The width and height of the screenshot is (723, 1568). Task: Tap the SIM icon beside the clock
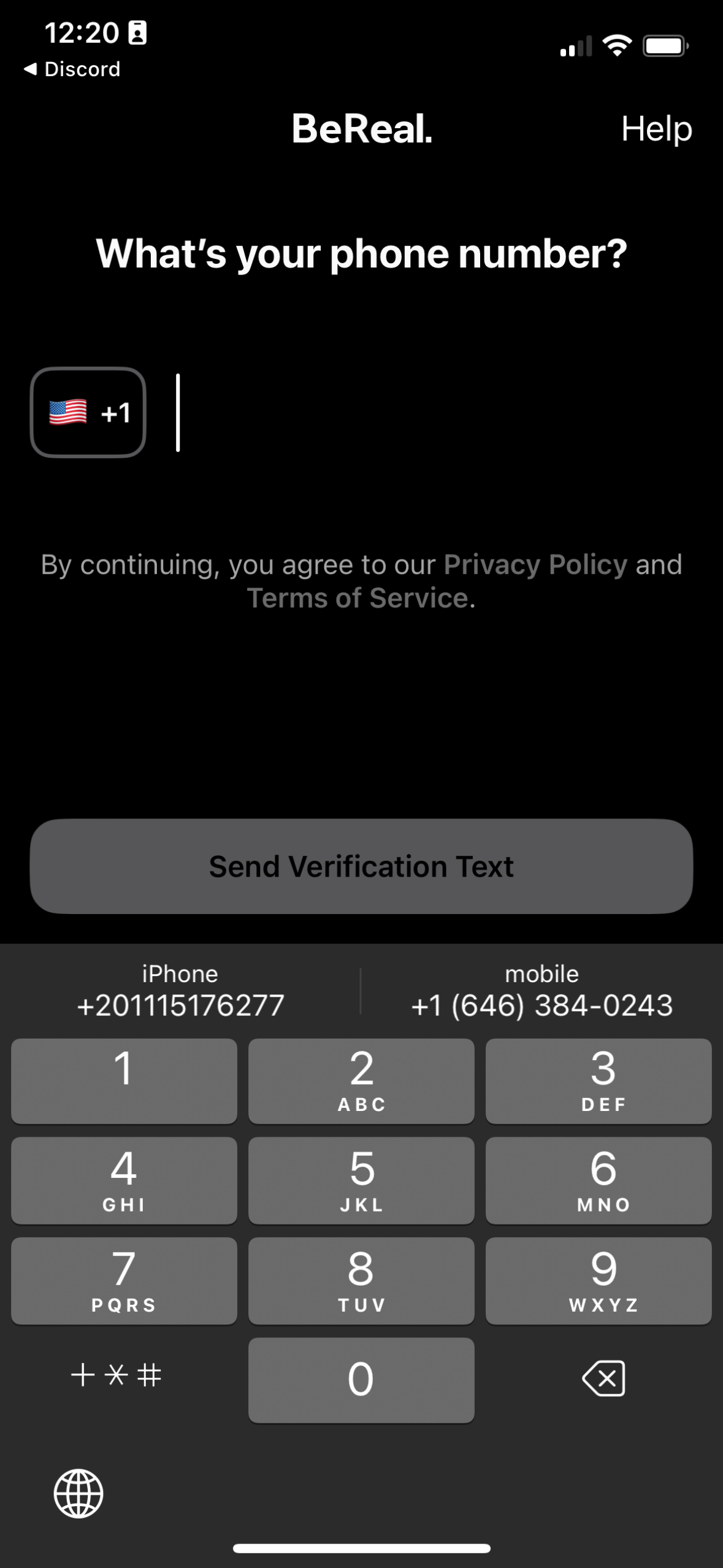(139, 33)
